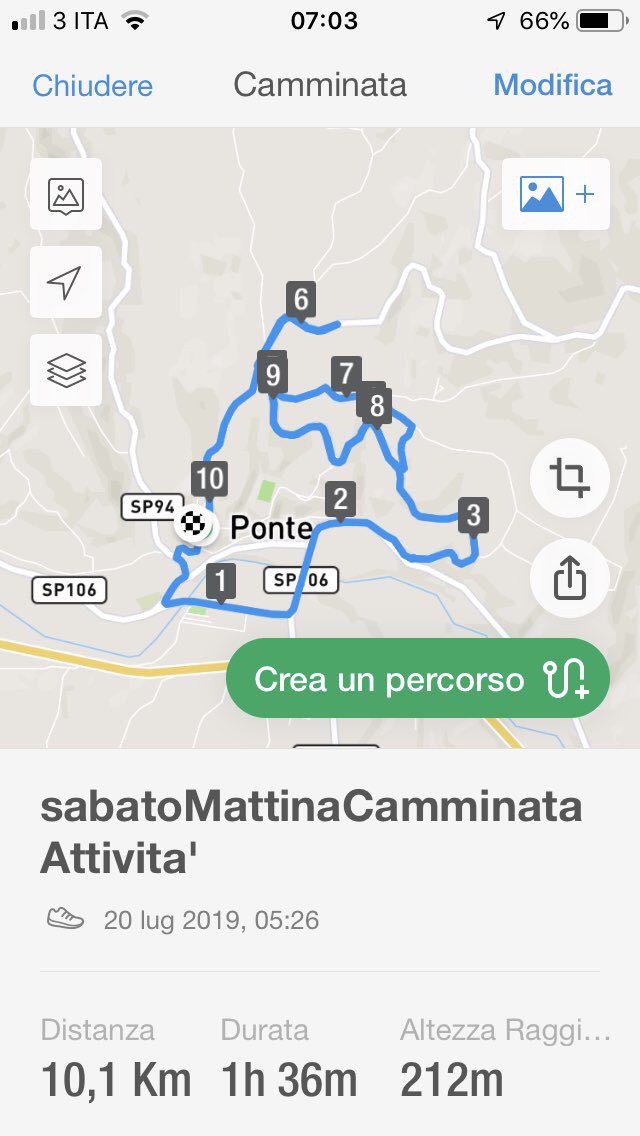Open the map layers selector
The width and height of the screenshot is (640, 1136).
[x=66, y=371]
